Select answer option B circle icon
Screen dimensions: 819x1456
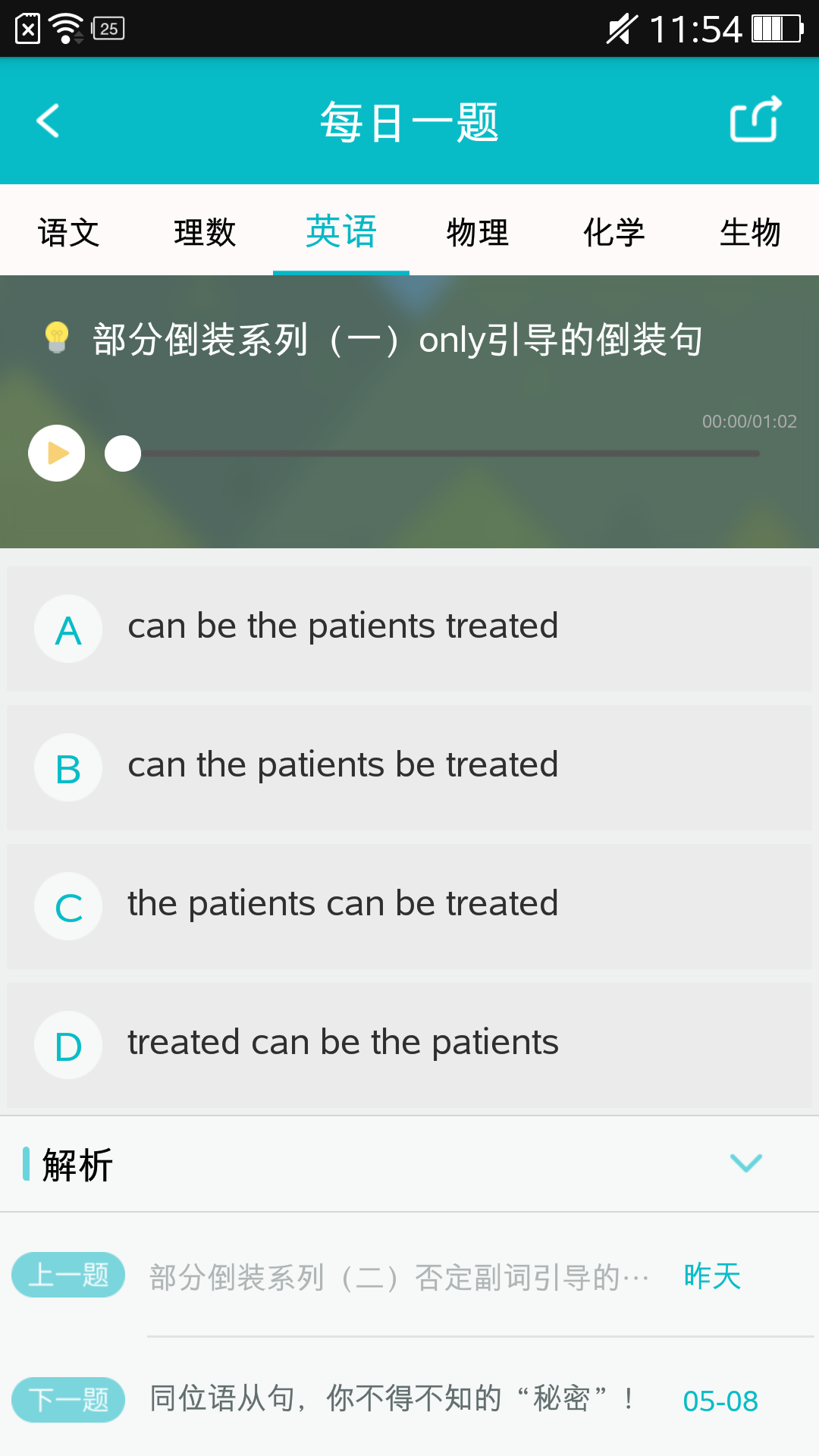pos(68,767)
